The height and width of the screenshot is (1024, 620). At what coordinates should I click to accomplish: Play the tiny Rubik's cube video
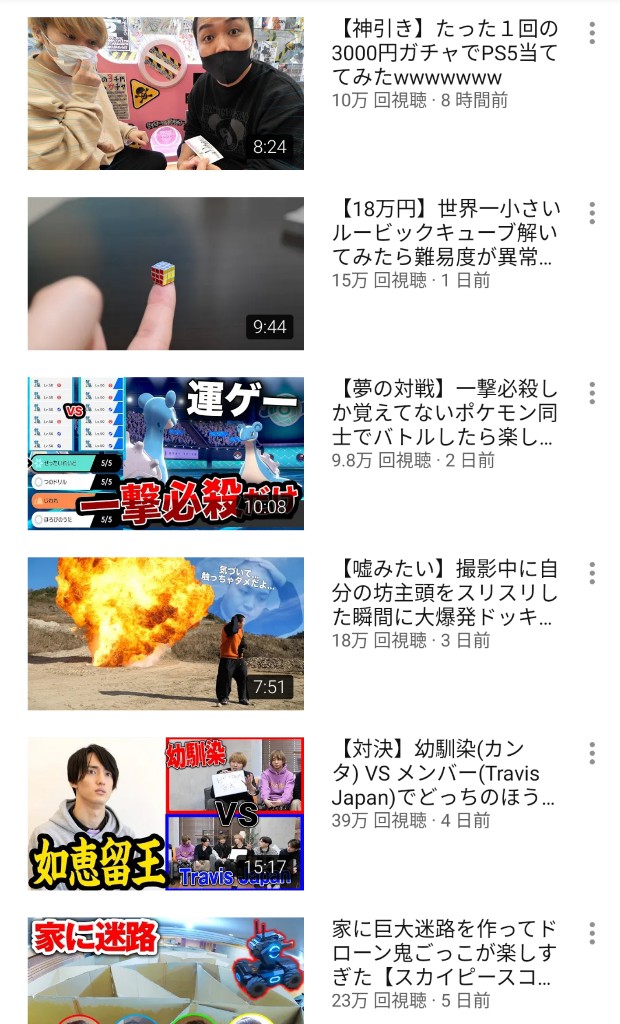165,274
